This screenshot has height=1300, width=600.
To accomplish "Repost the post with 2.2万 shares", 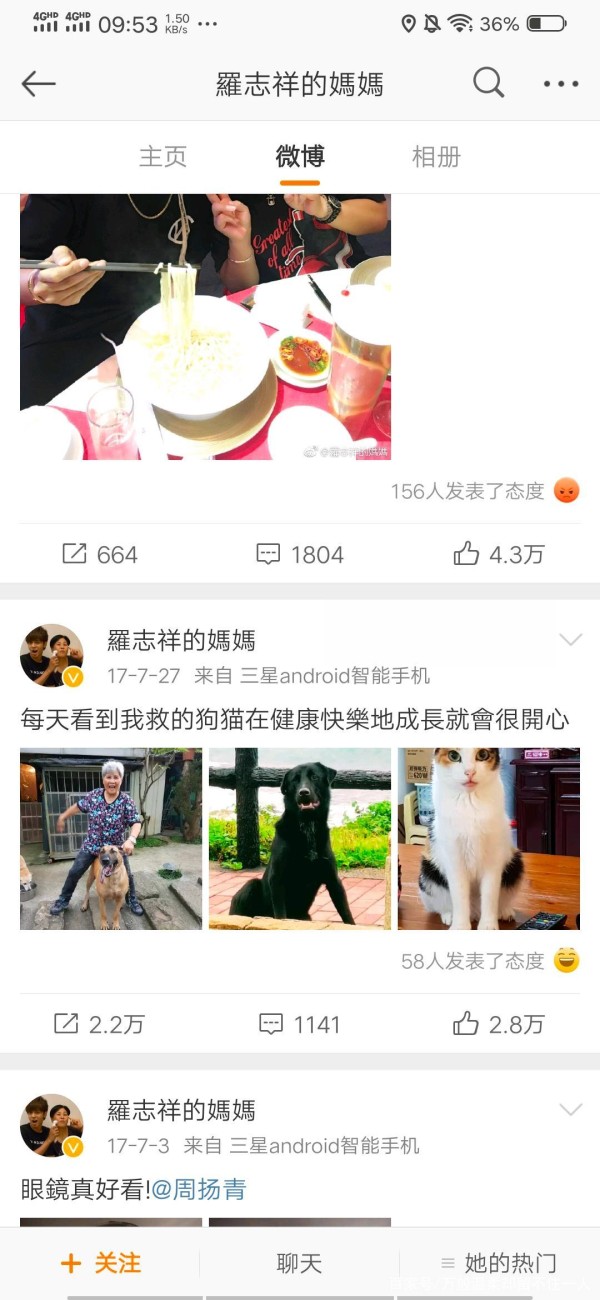I will tap(99, 1024).
